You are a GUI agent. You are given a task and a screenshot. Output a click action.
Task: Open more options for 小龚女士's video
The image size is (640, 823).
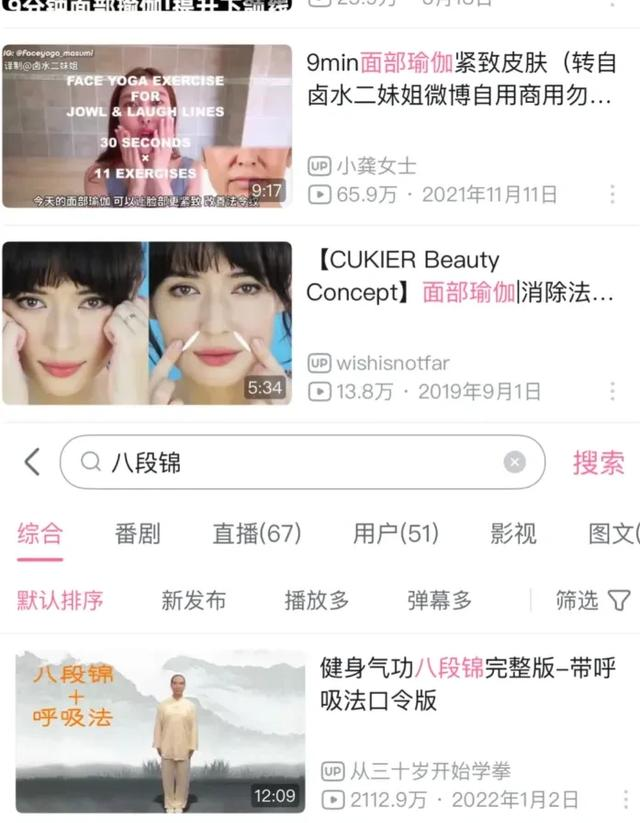pyautogui.click(x=613, y=194)
